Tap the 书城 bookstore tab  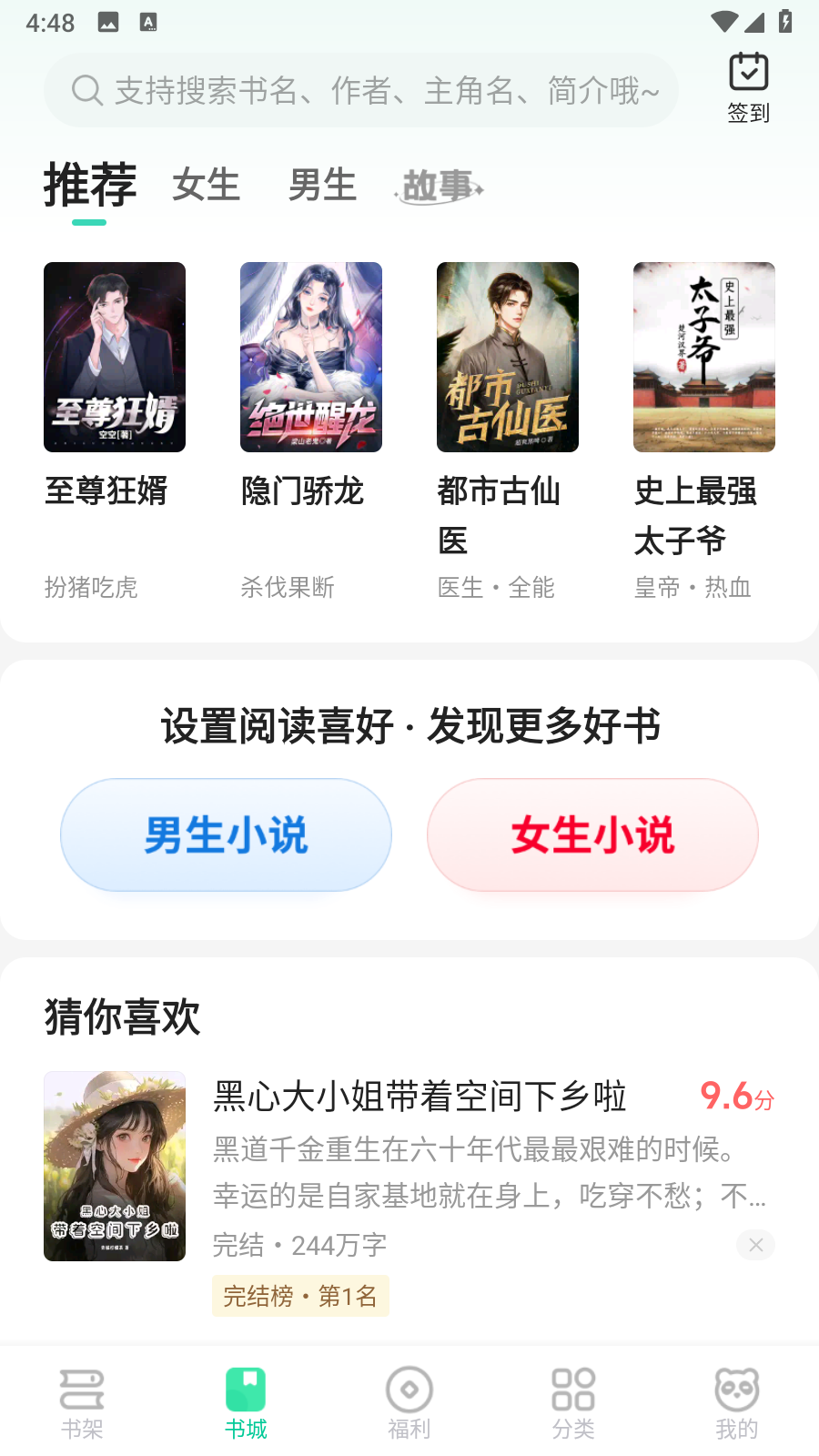(x=246, y=1403)
